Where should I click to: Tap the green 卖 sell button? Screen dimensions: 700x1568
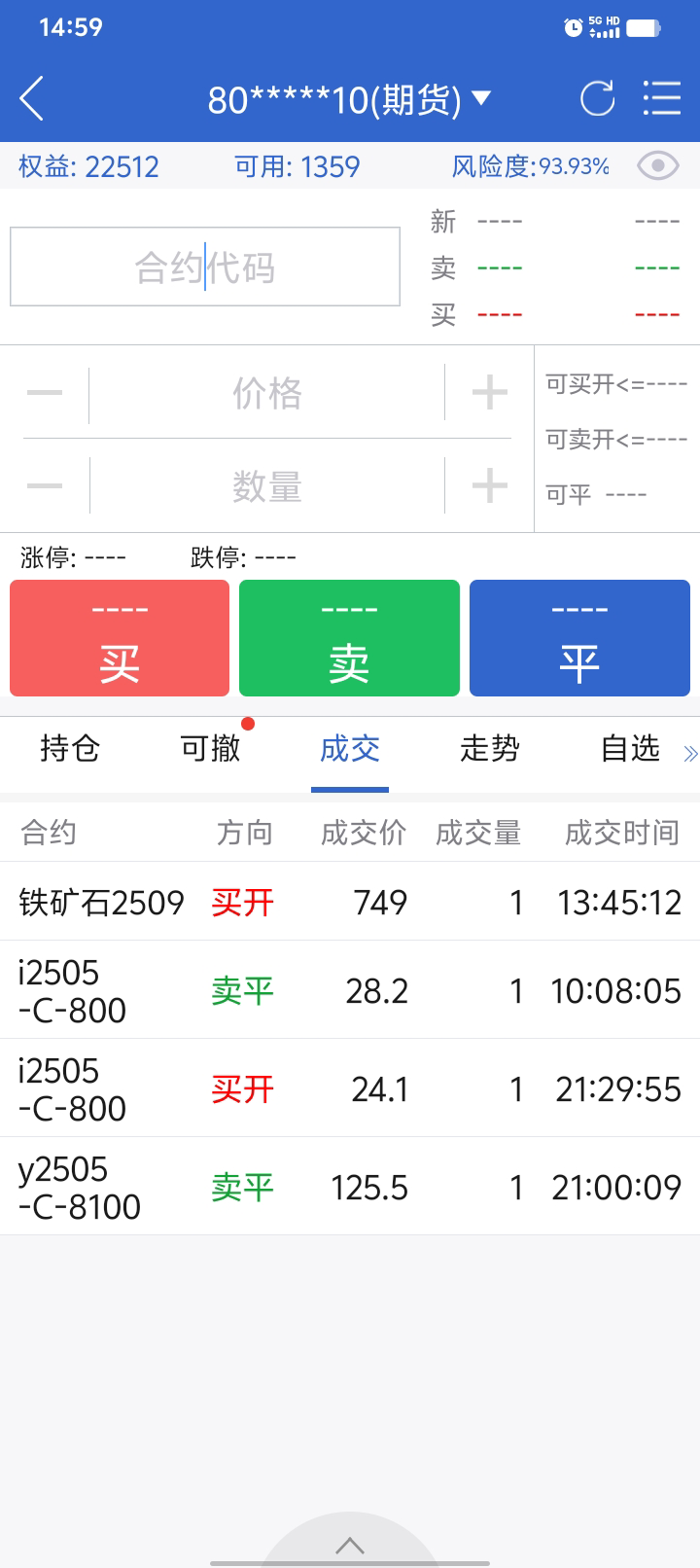pos(349,638)
